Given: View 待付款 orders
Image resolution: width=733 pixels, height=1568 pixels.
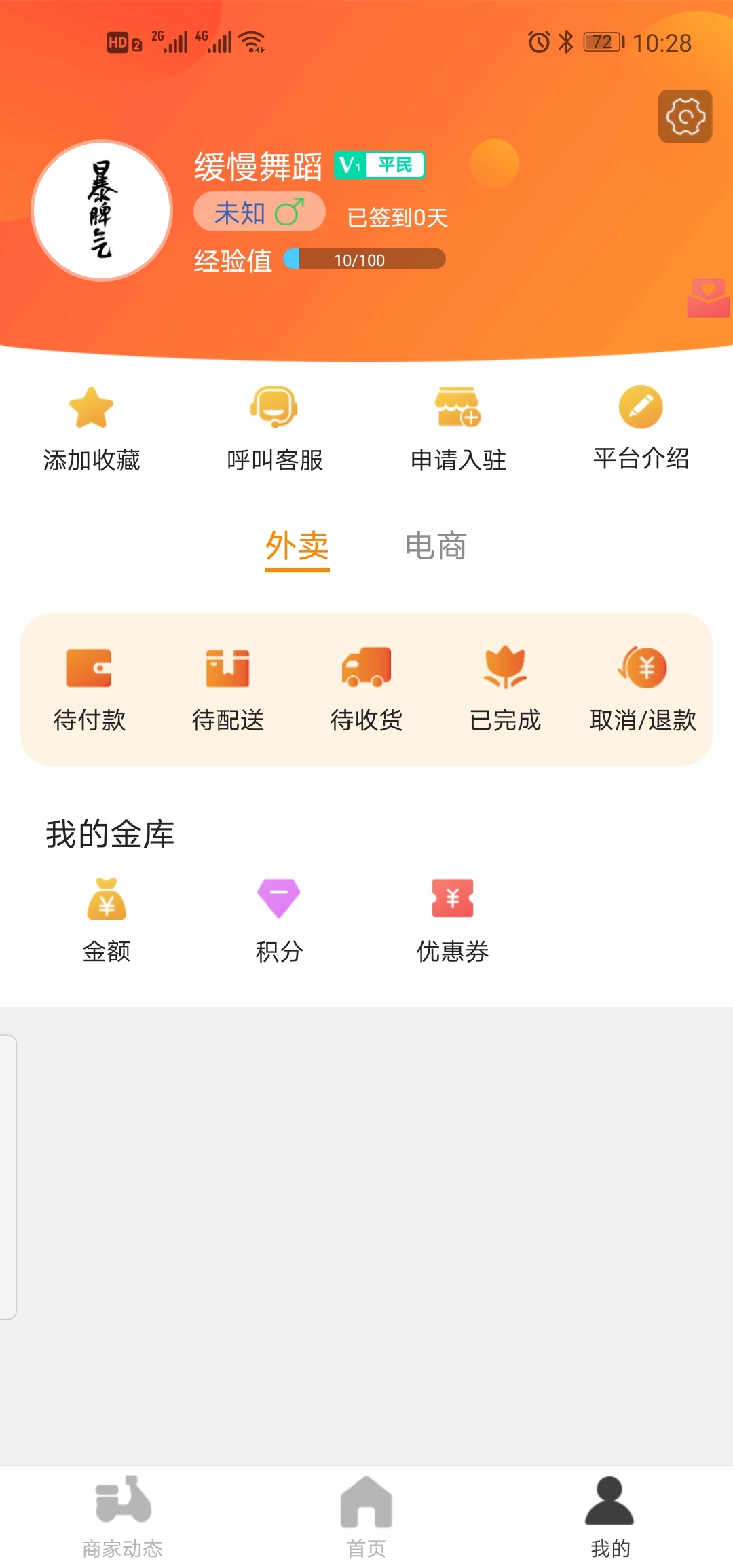Looking at the screenshot, I should 90,689.
